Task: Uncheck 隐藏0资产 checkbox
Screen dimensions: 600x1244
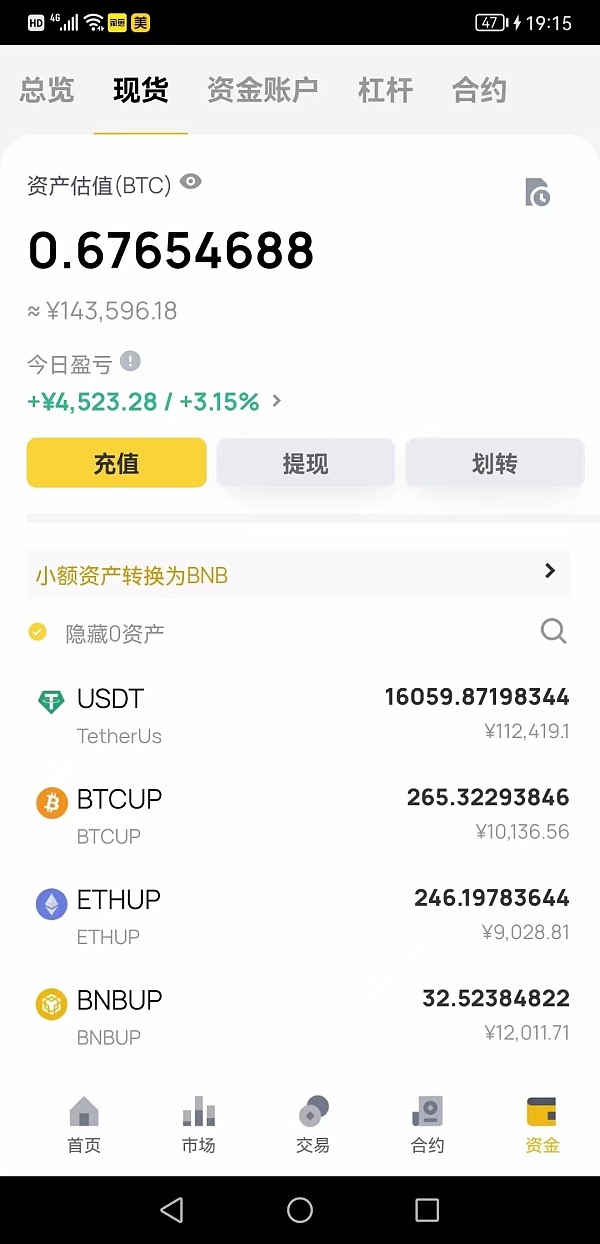Action: pos(38,632)
